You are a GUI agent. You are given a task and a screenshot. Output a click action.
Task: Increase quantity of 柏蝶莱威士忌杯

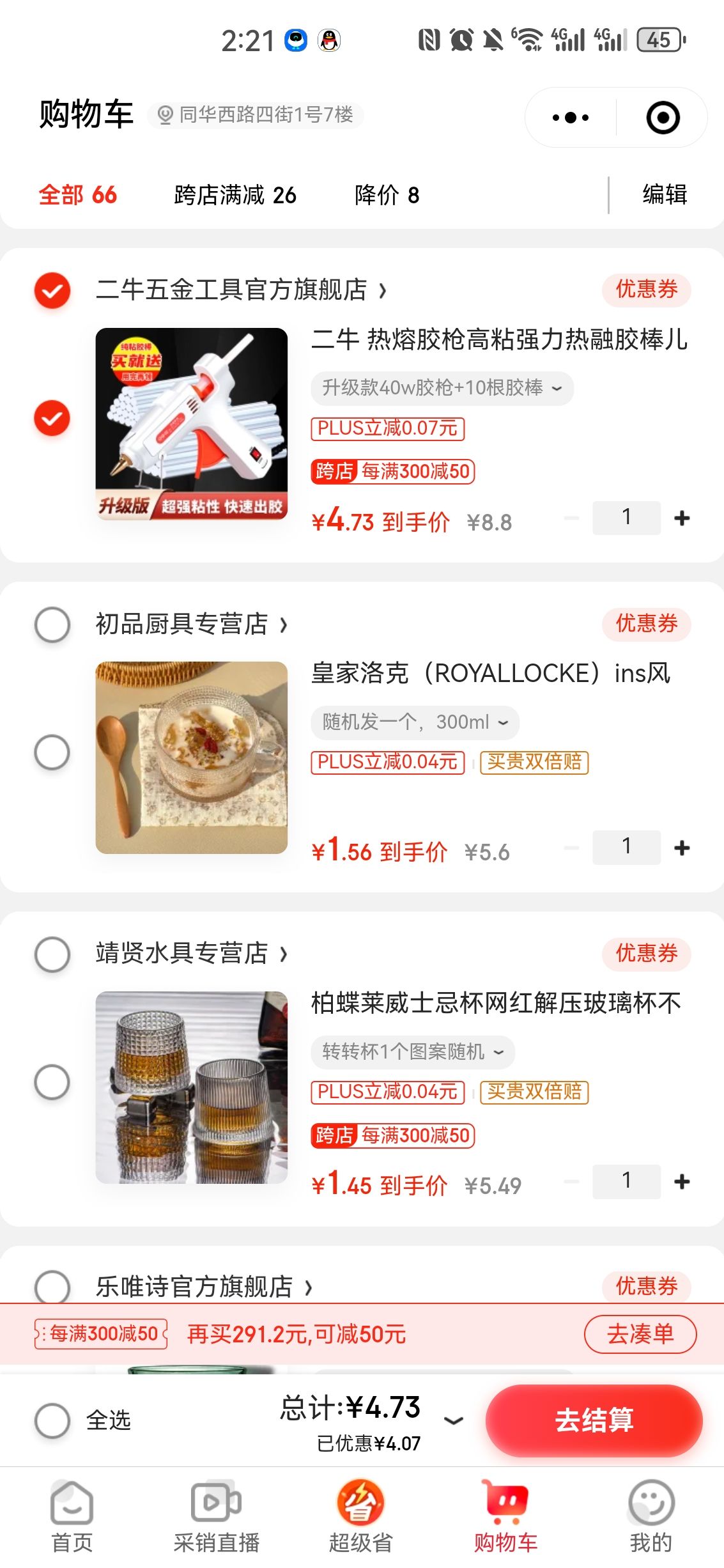(682, 1181)
